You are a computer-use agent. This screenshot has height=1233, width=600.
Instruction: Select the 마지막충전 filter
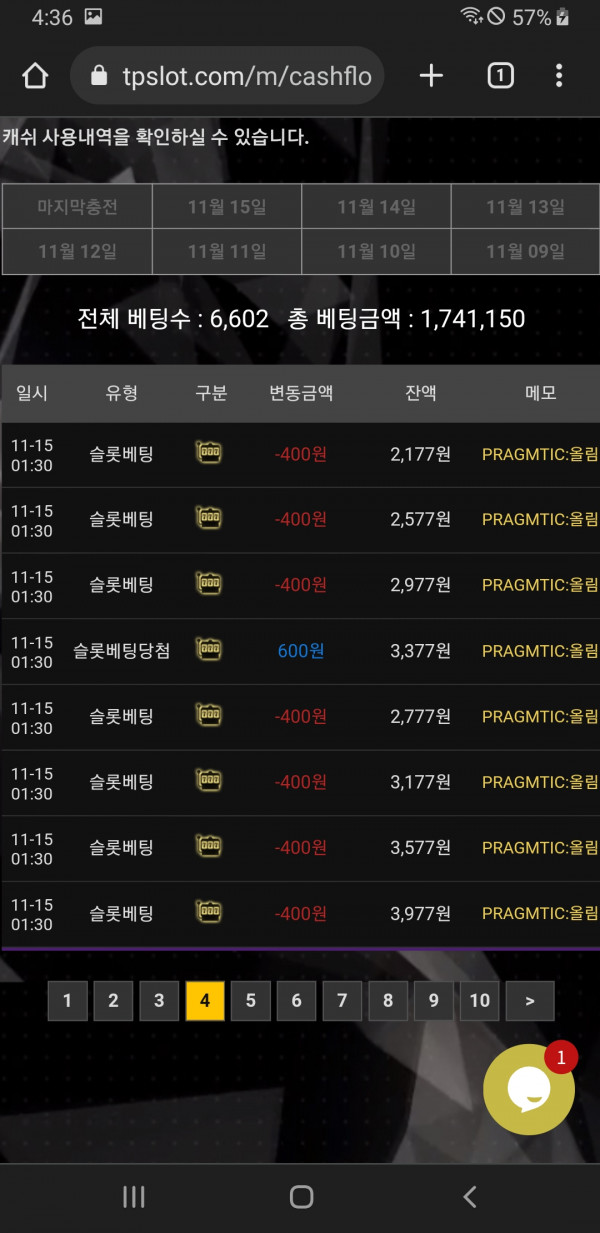(x=77, y=207)
